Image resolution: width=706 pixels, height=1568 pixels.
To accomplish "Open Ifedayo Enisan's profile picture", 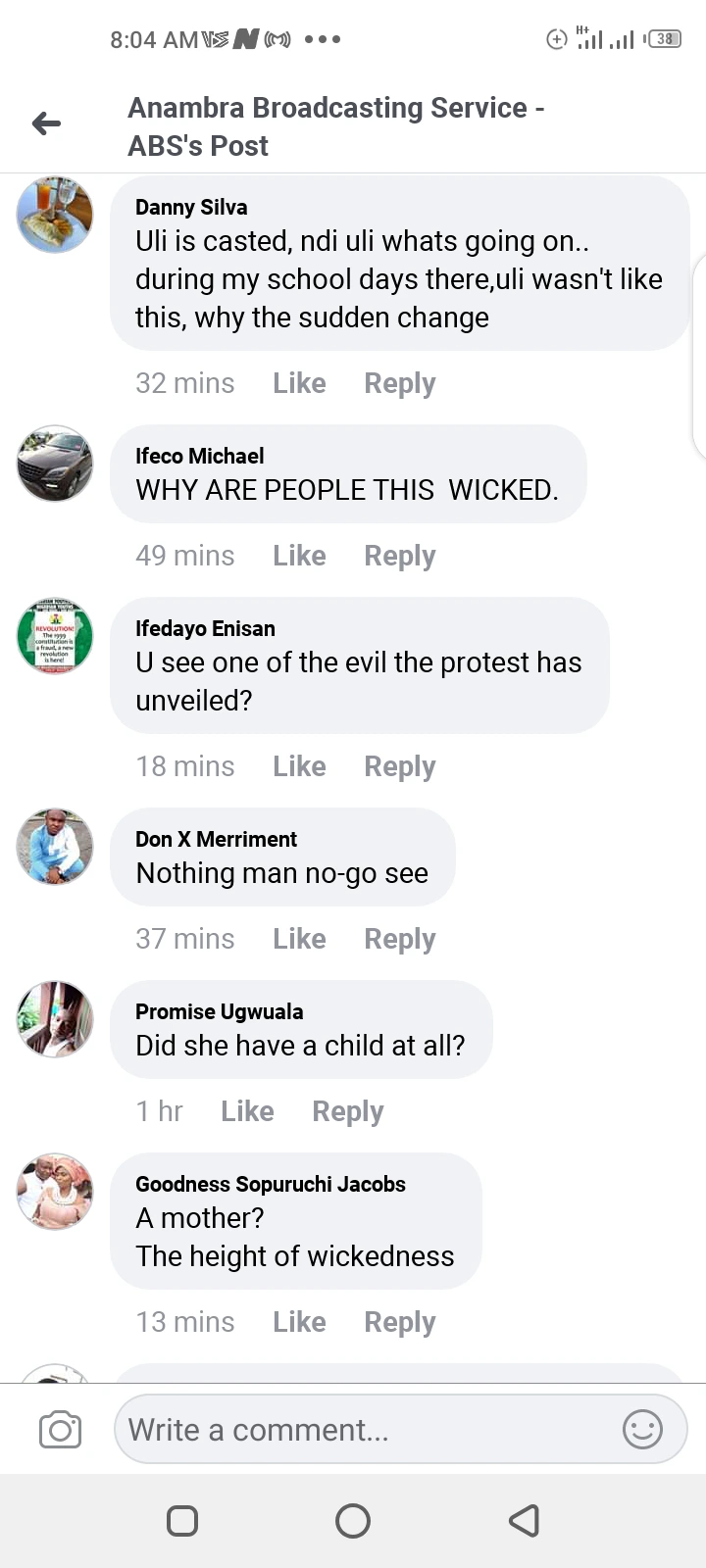I will (x=55, y=636).
